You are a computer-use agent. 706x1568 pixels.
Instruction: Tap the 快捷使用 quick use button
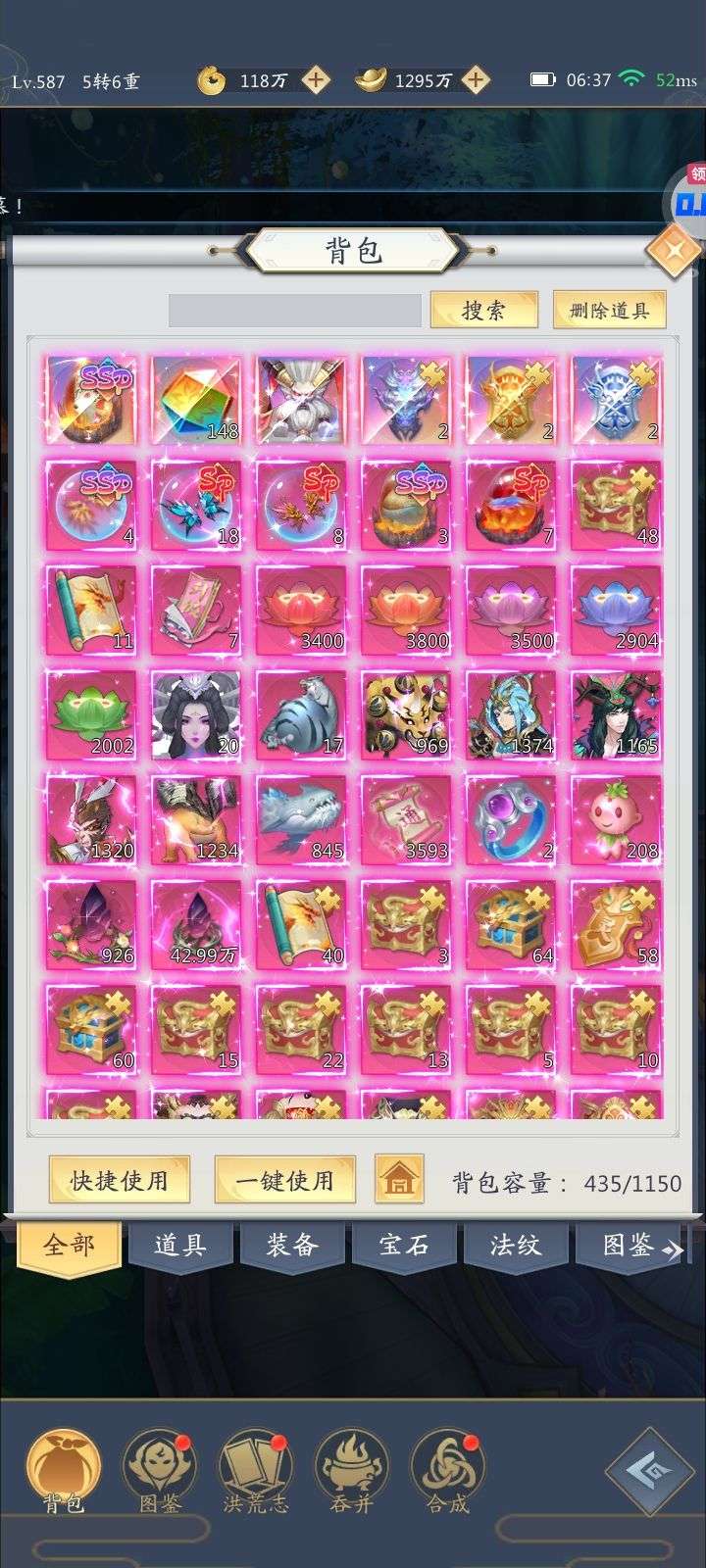pyautogui.click(x=119, y=1180)
